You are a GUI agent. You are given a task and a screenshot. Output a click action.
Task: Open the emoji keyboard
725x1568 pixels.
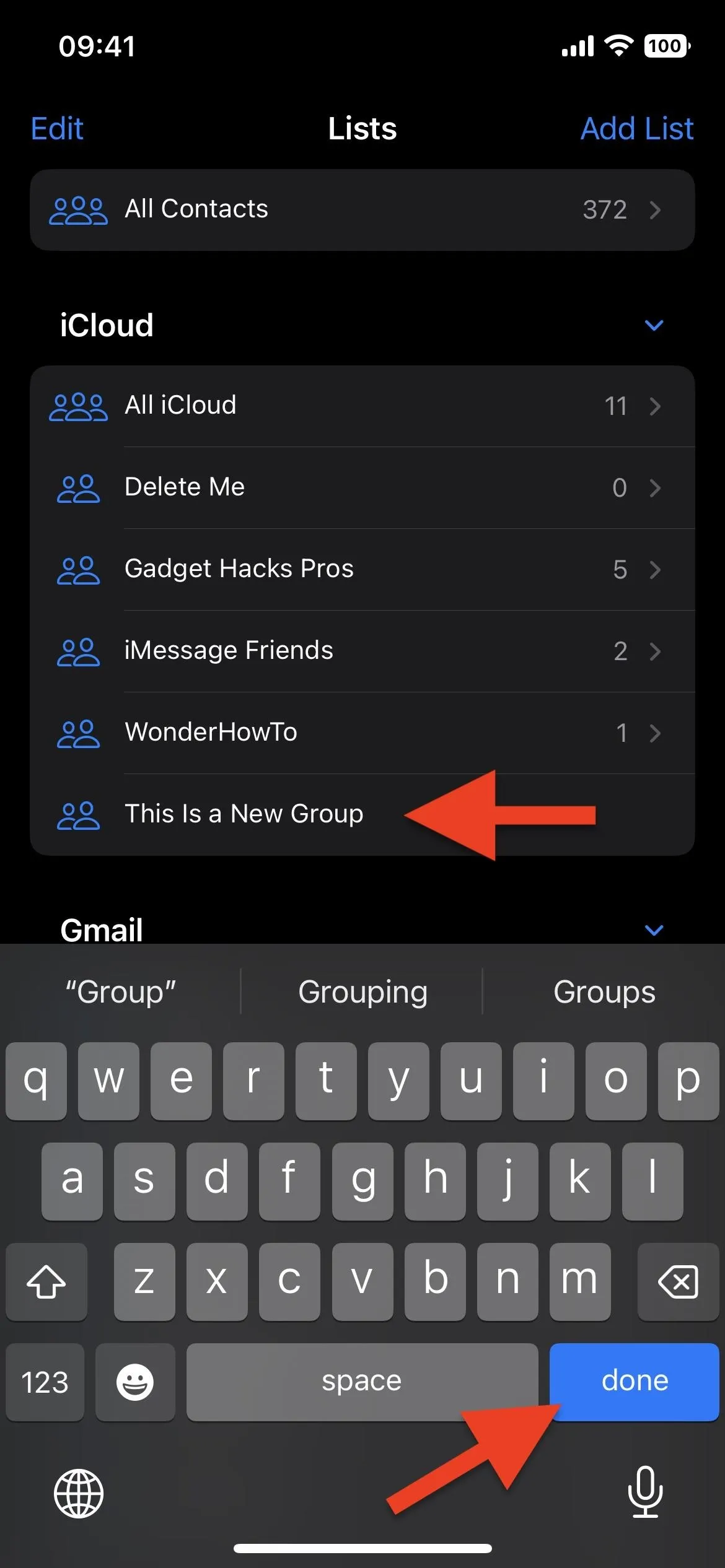pos(135,1382)
